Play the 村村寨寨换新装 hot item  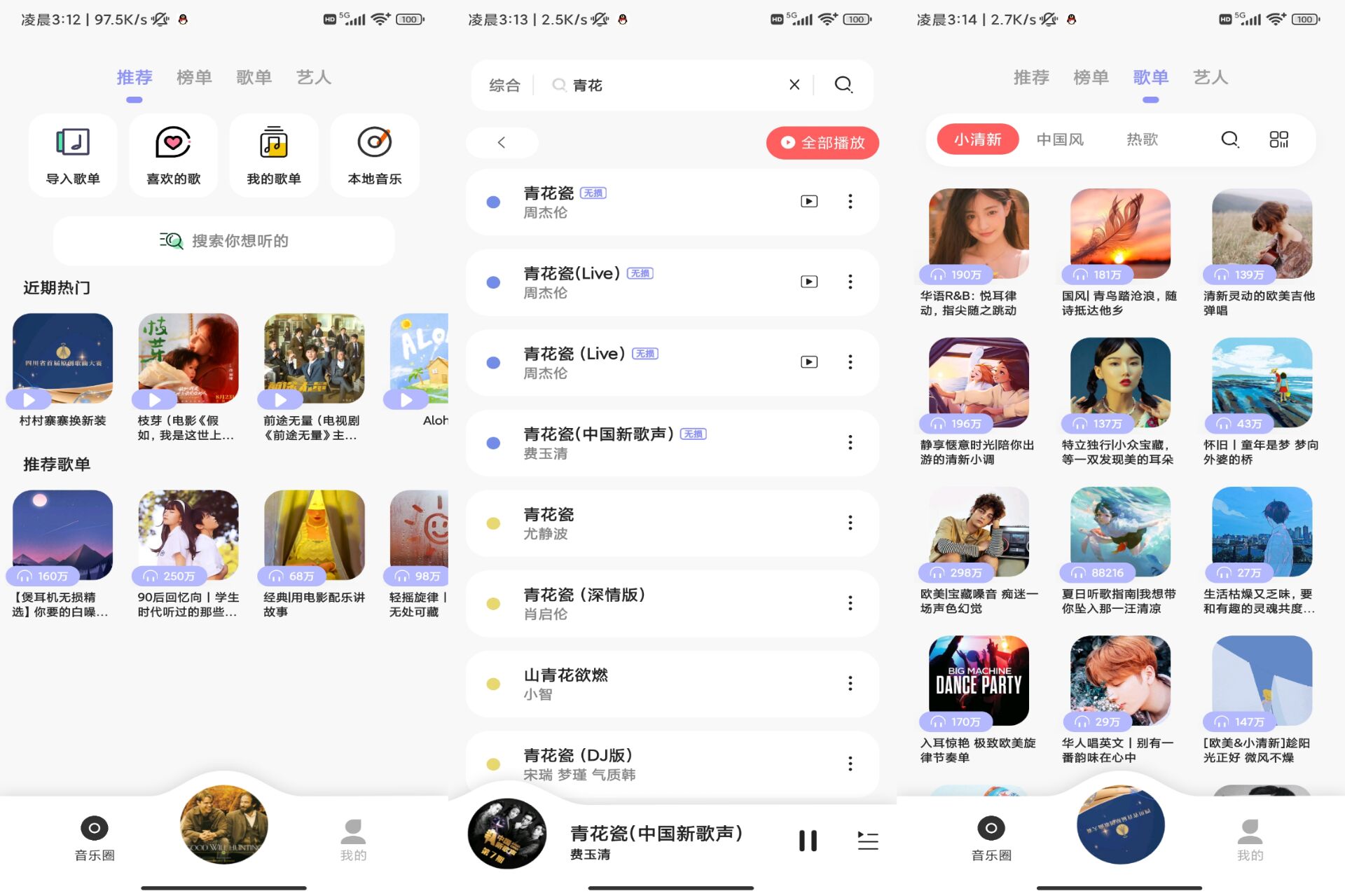coord(29,400)
